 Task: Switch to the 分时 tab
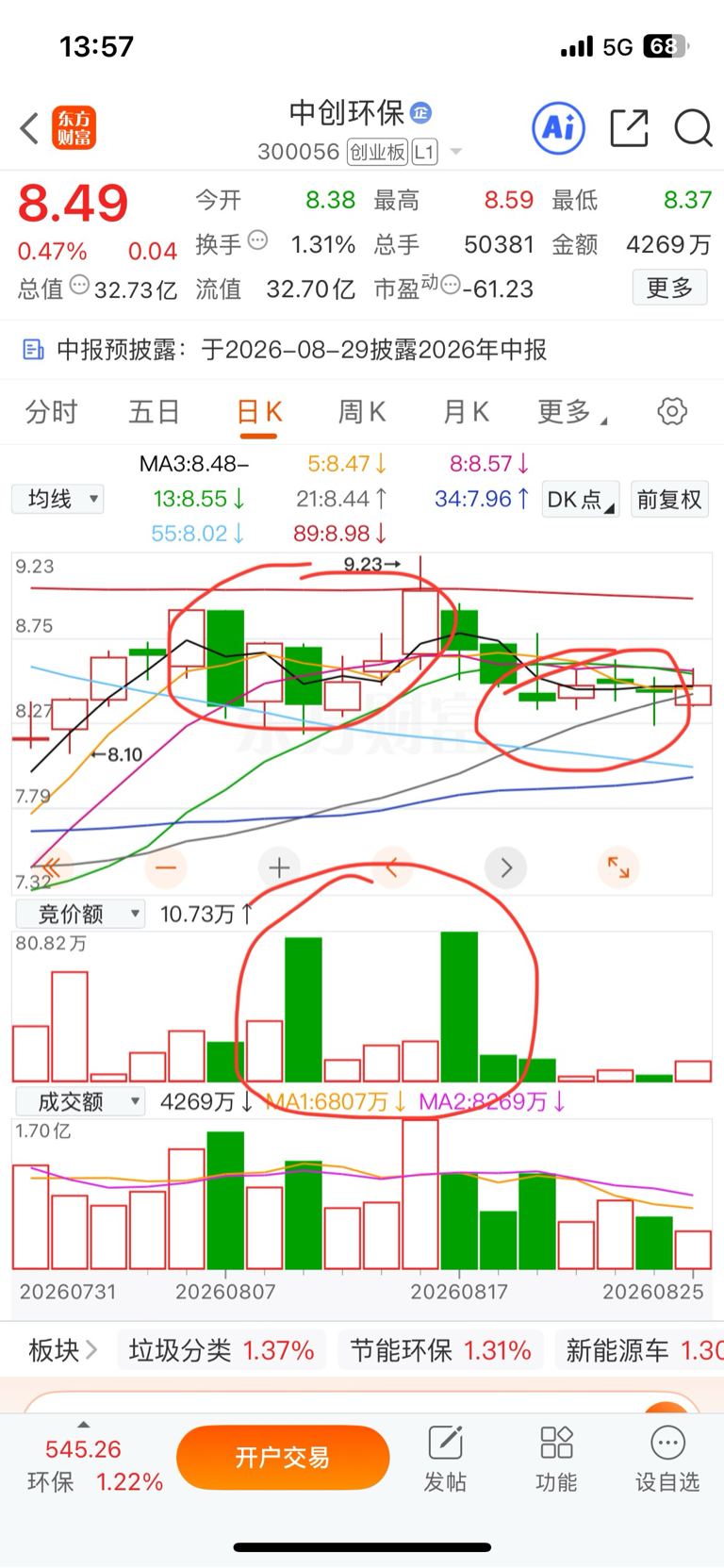pyautogui.click(x=51, y=412)
